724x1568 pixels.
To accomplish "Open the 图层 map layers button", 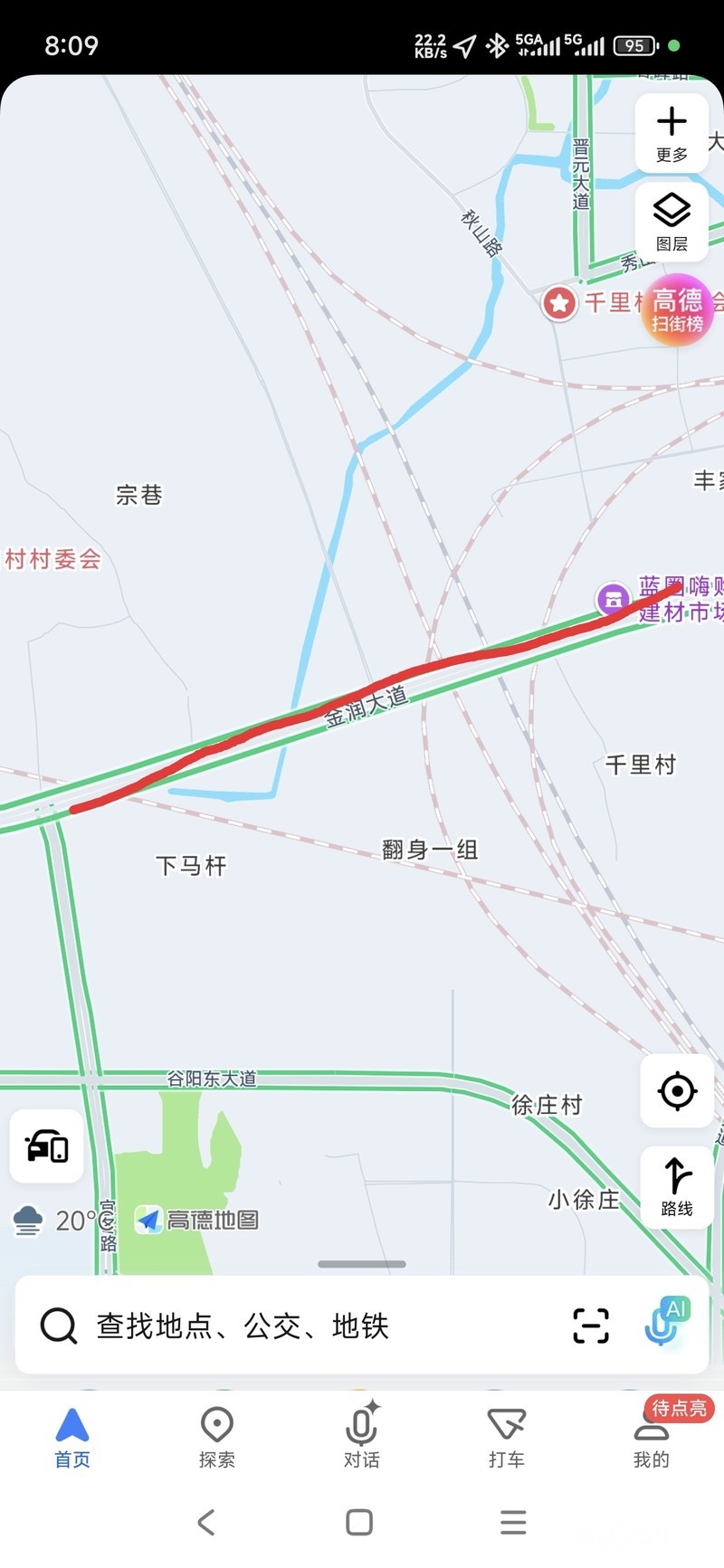I will [x=672, y=222].
